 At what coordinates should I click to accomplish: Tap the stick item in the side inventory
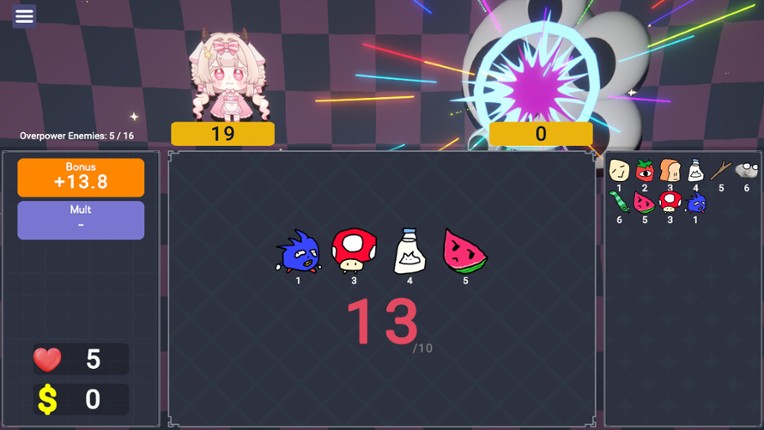(721, 171)
